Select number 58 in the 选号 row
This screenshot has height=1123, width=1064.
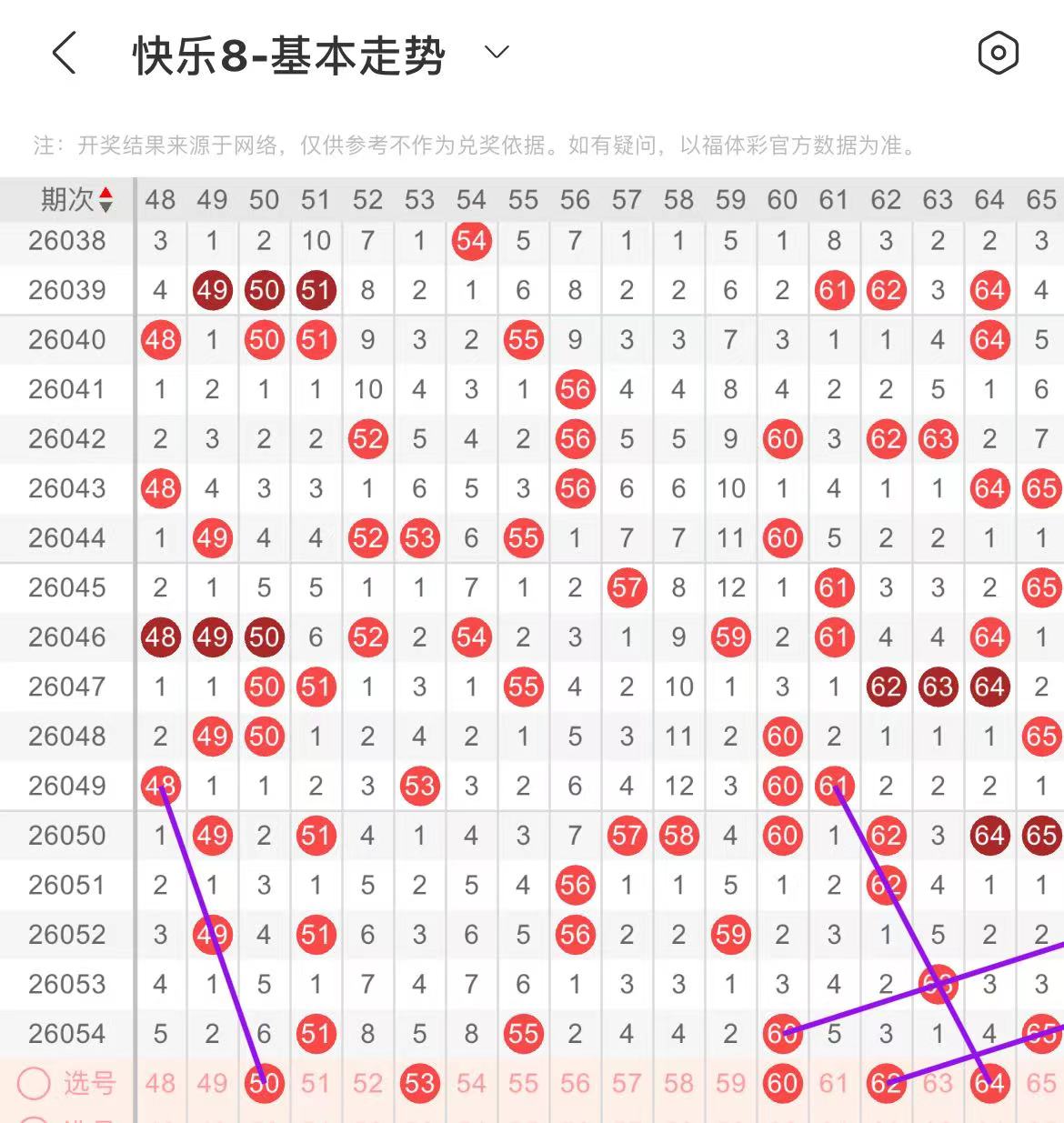678,1083
